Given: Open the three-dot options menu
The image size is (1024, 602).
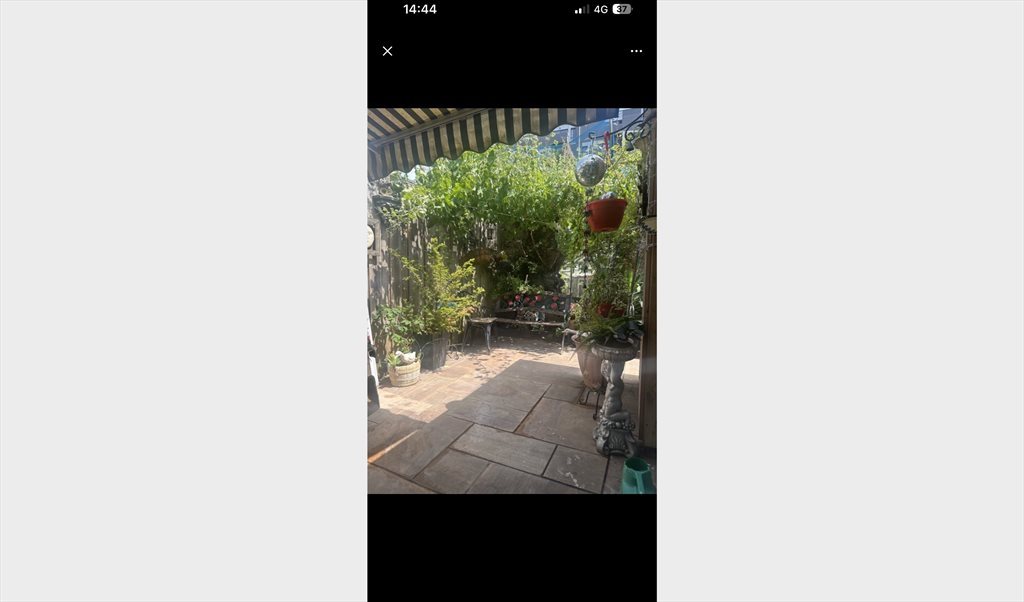Looking at the screenshot, I should click(x=636, y=51).
